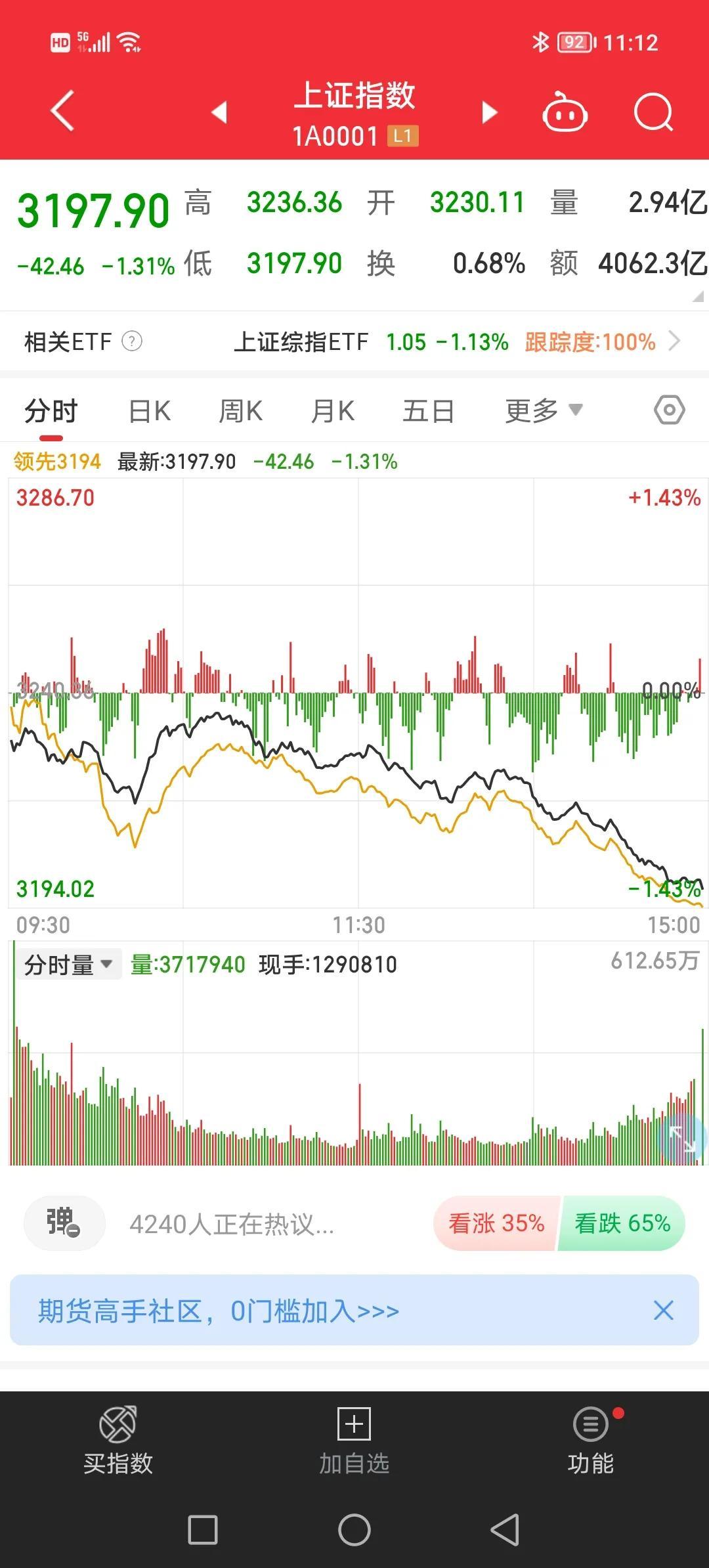709x1568 pixels.
Task: Switch to the 周K chart tab
Action: (240, 412)
